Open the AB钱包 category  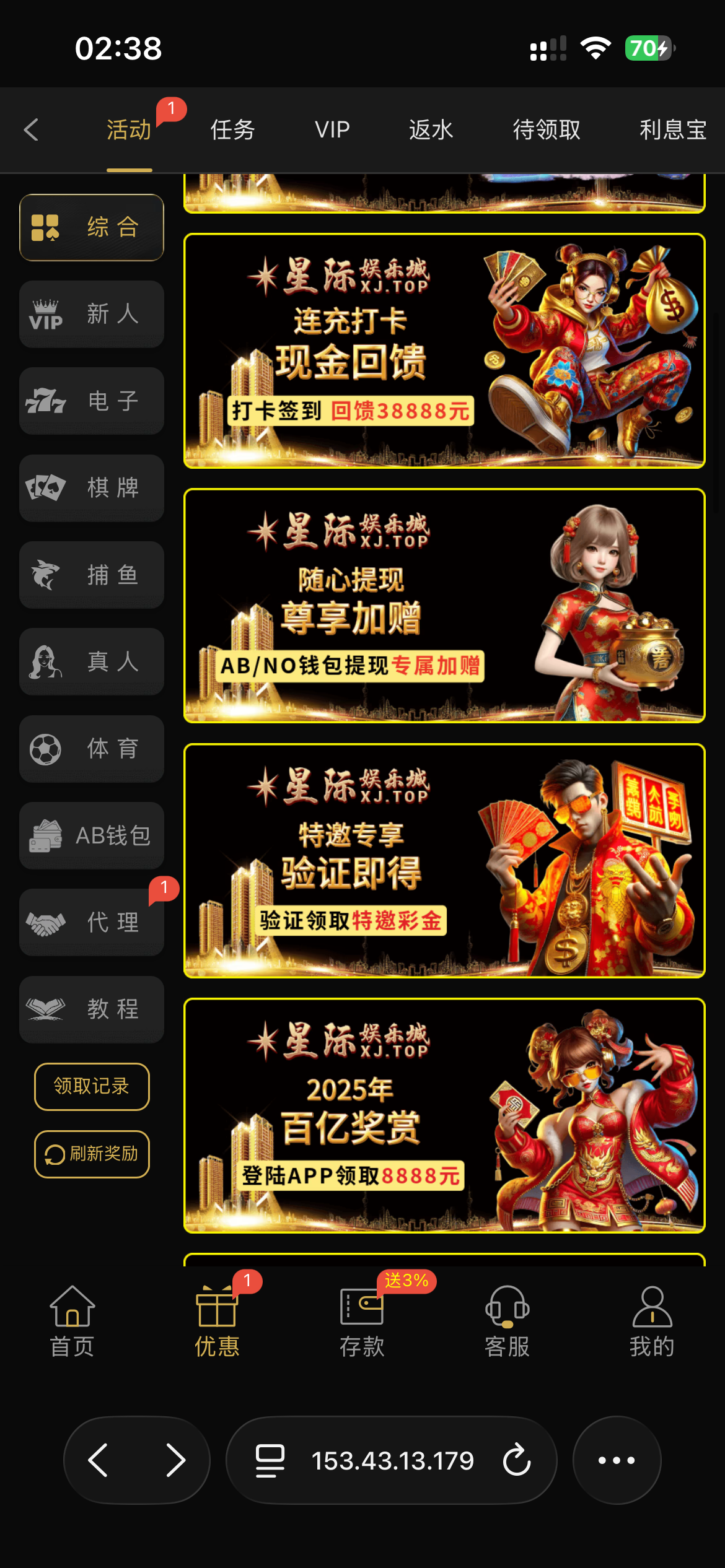point(92,835)
